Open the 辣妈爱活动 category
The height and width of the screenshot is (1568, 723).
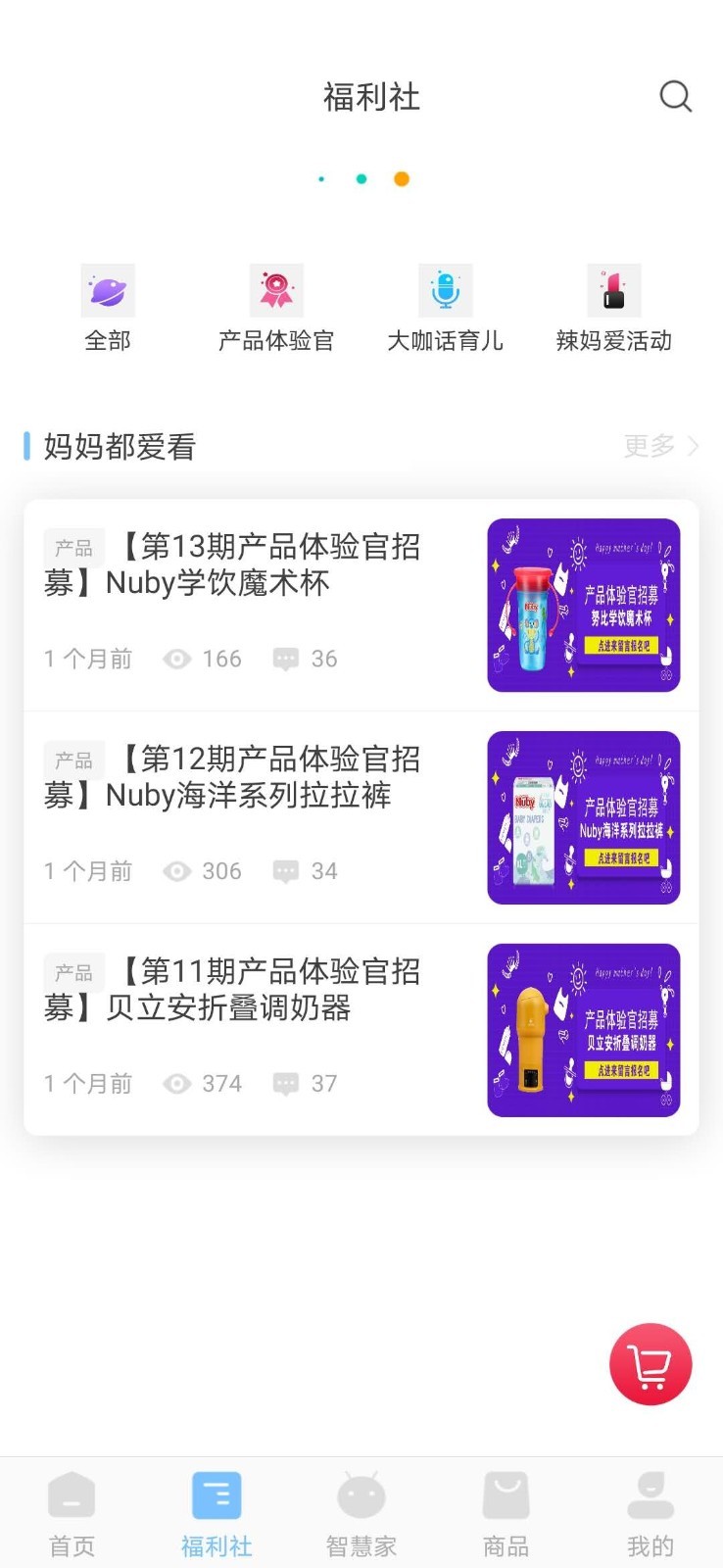point(613,308)
